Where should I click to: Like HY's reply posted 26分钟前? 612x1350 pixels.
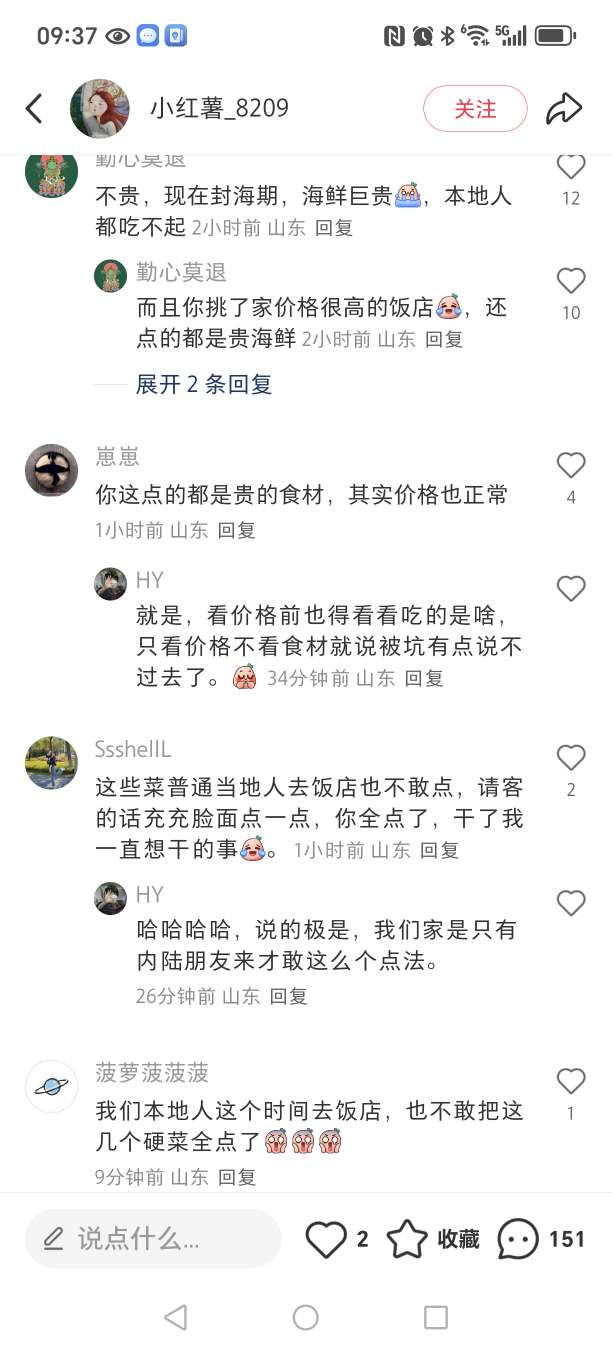coord(571,903)
